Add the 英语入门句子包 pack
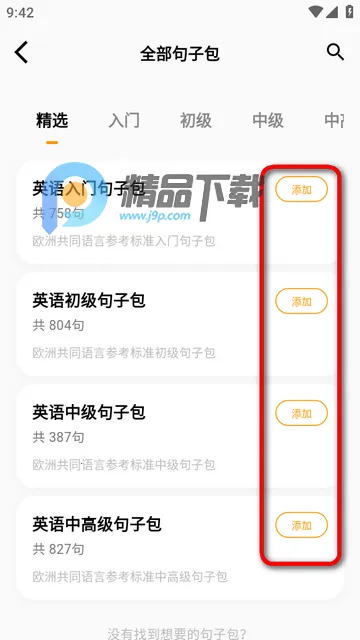This screenshot has height=640, width=360. point(302,189)
